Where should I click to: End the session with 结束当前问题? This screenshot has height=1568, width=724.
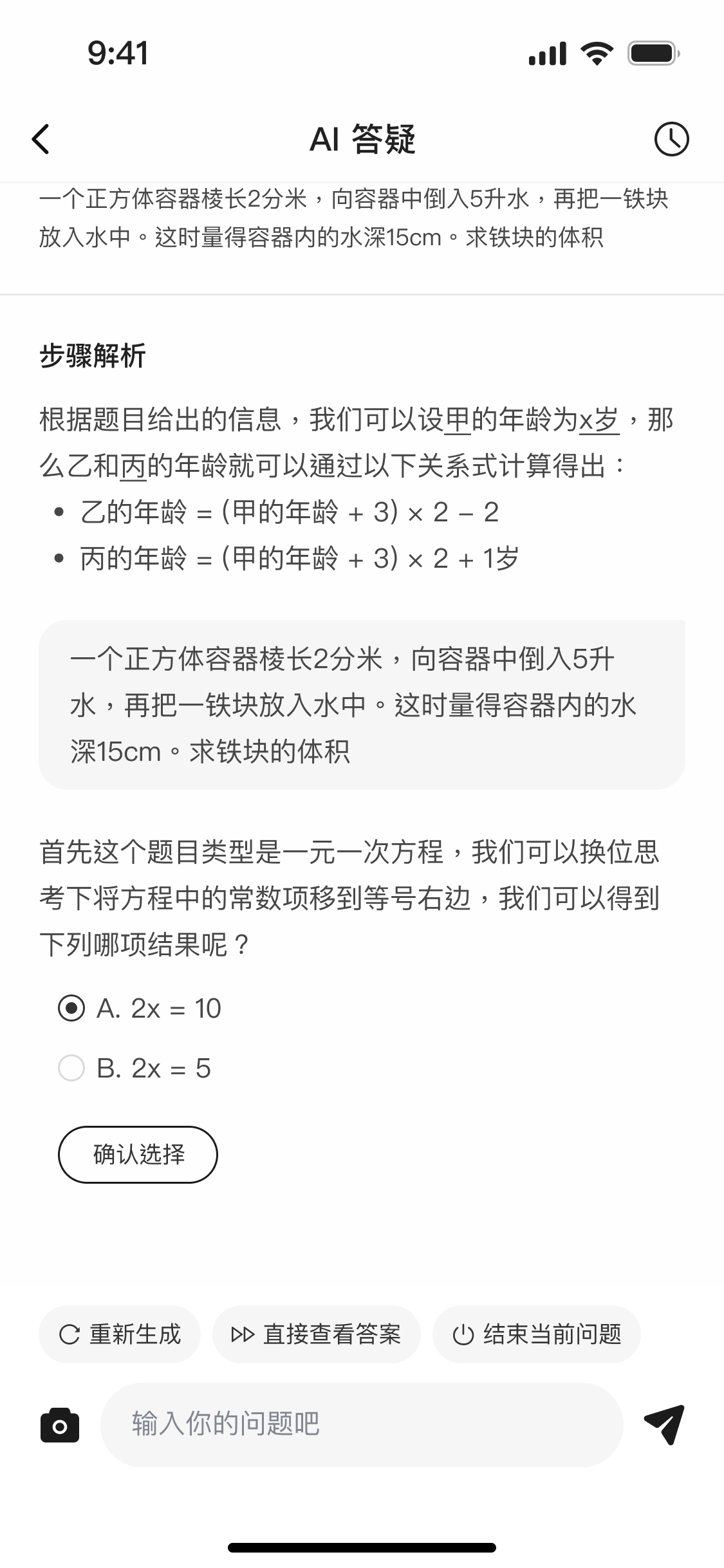[537, 1334]
